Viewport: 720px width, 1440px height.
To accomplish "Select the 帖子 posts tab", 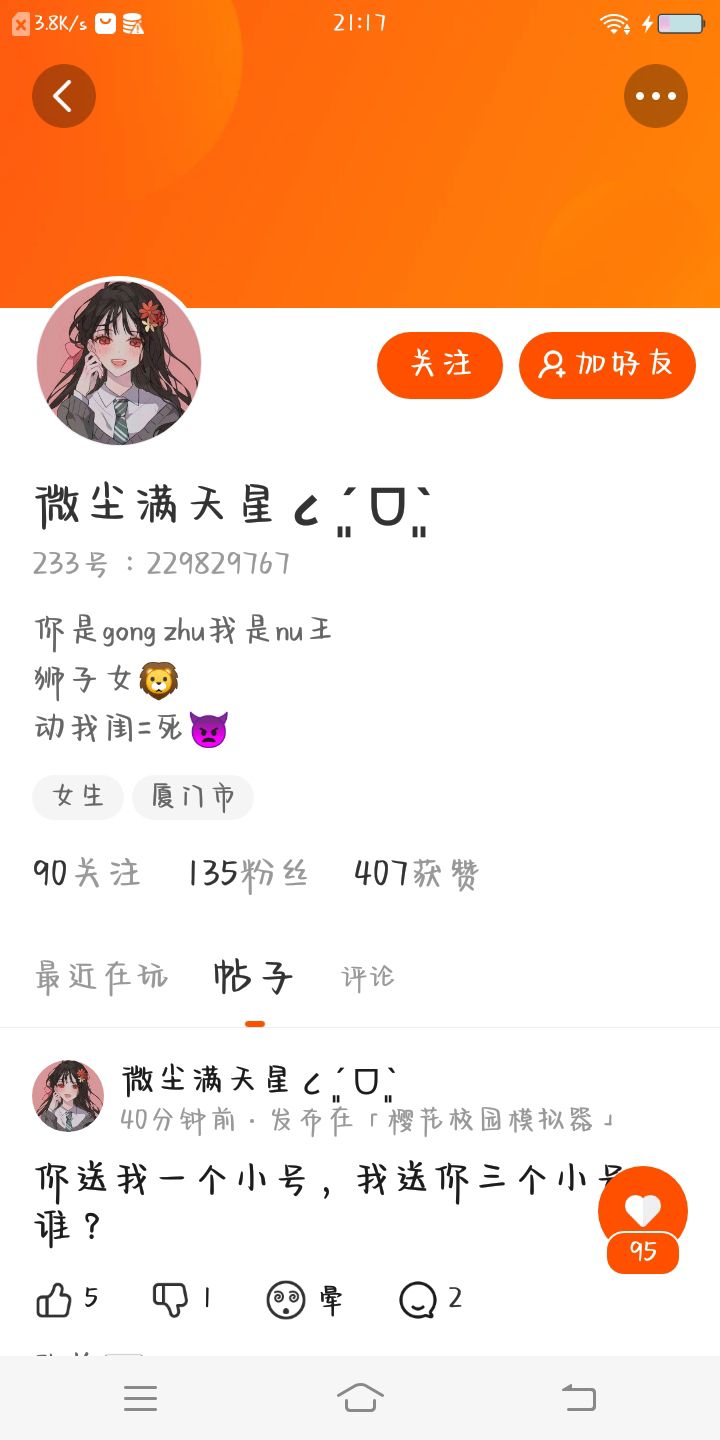I will [x=254, y=976].
